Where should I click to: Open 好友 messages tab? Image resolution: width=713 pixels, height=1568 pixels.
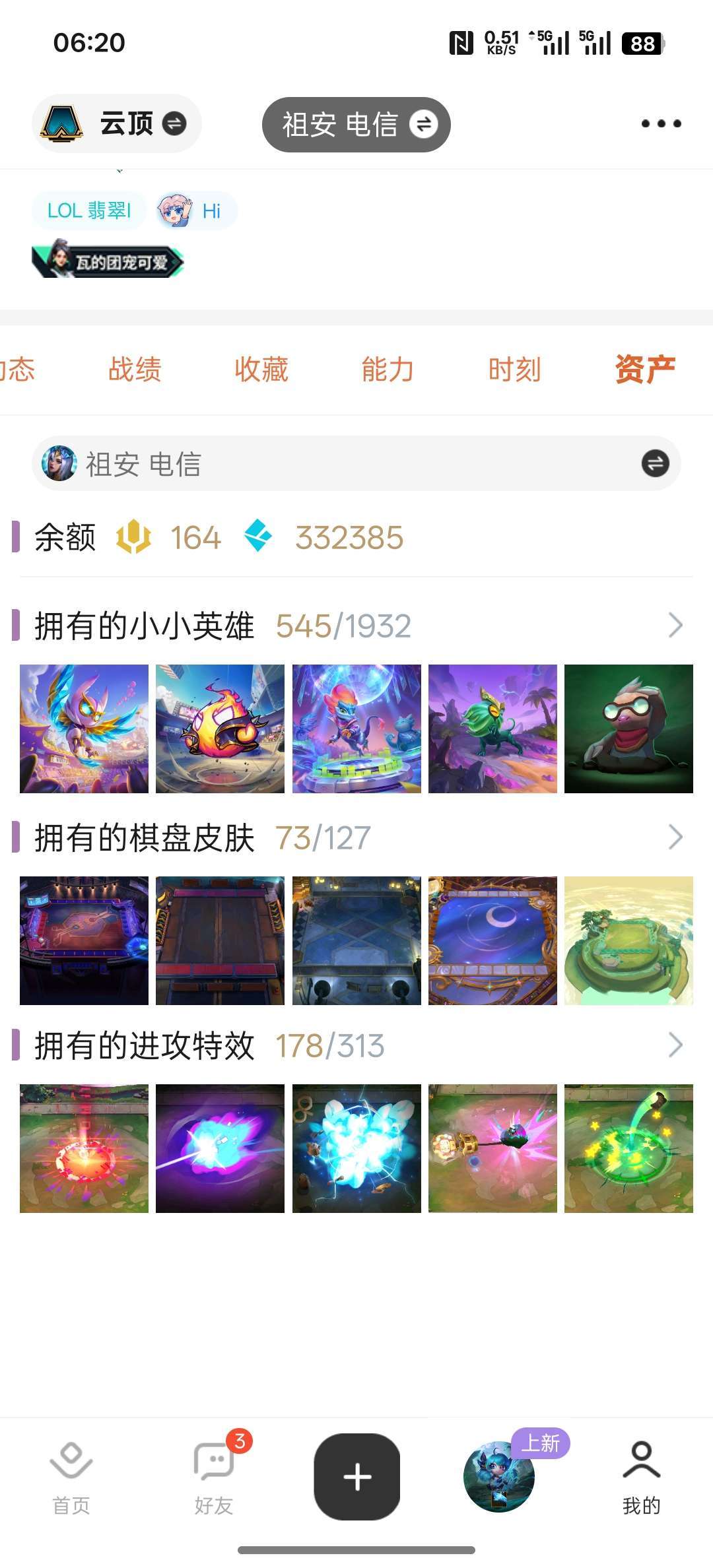[214, 1478]
